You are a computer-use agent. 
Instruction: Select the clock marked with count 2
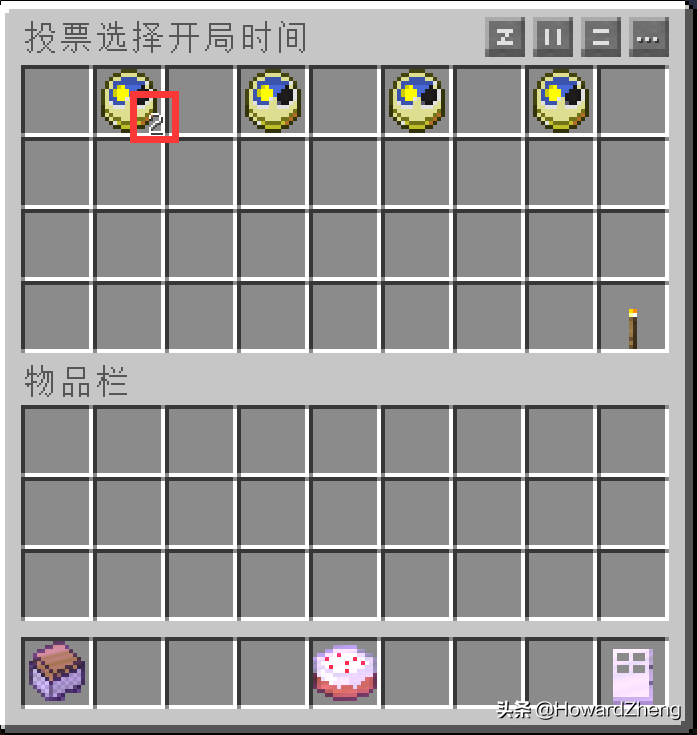point(129,101)
